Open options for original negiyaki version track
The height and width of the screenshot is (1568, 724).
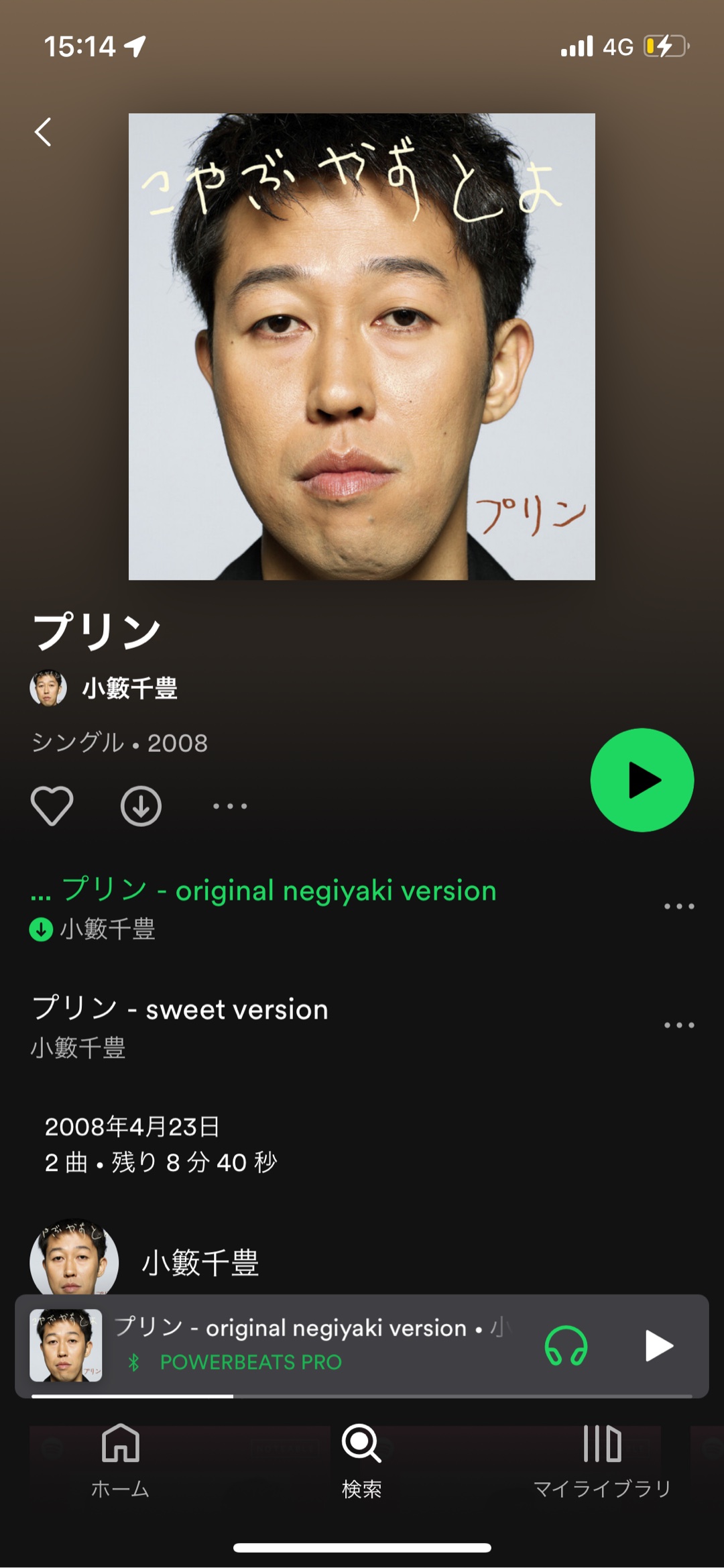[x=678, y=906]
